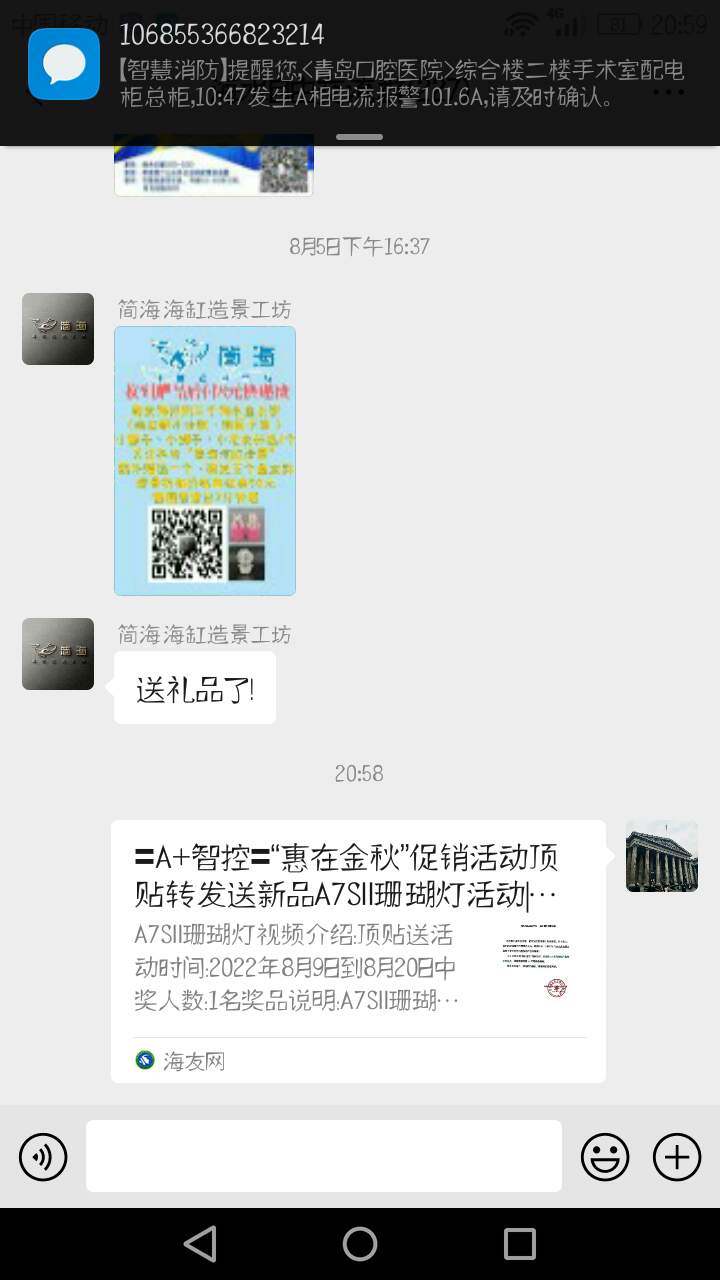Open the blue promotional image from 简海海缸造景工坊
The height and width of the screenshot is (1280, 720).
(x=205, y=461)
